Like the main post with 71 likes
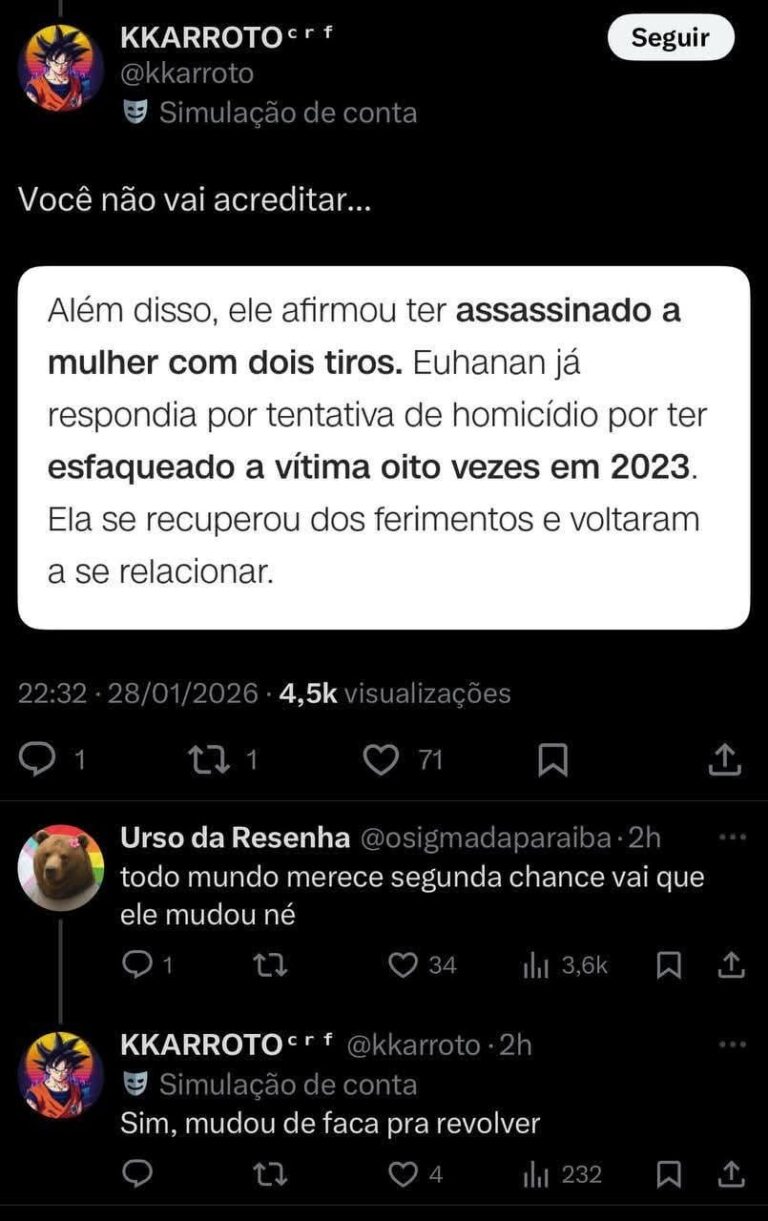 click(x=380, y=761)
